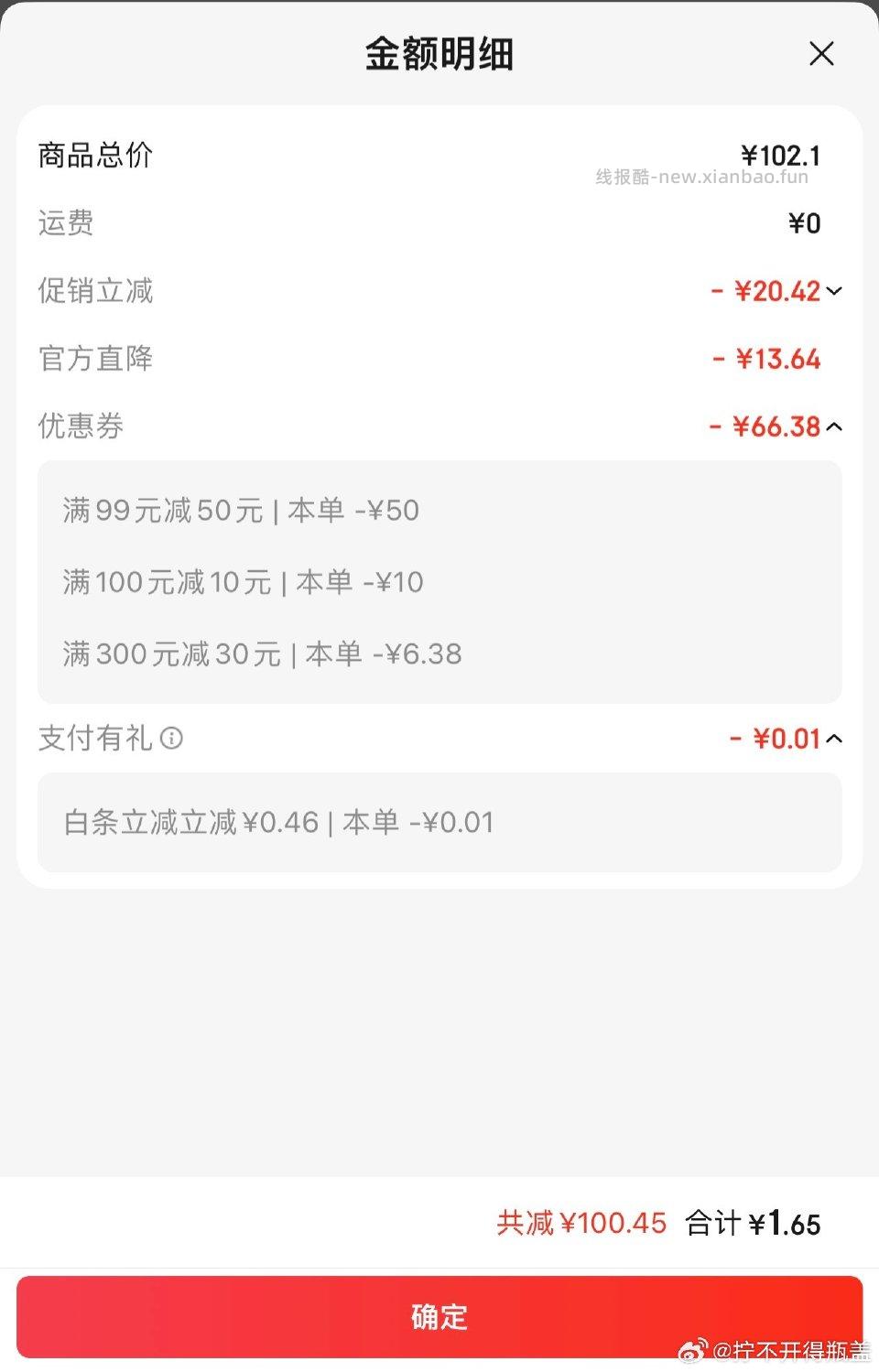This screenshot has width=879, height=1372.
Task: Collapse the 支付有礼 section
Action: 832,738
